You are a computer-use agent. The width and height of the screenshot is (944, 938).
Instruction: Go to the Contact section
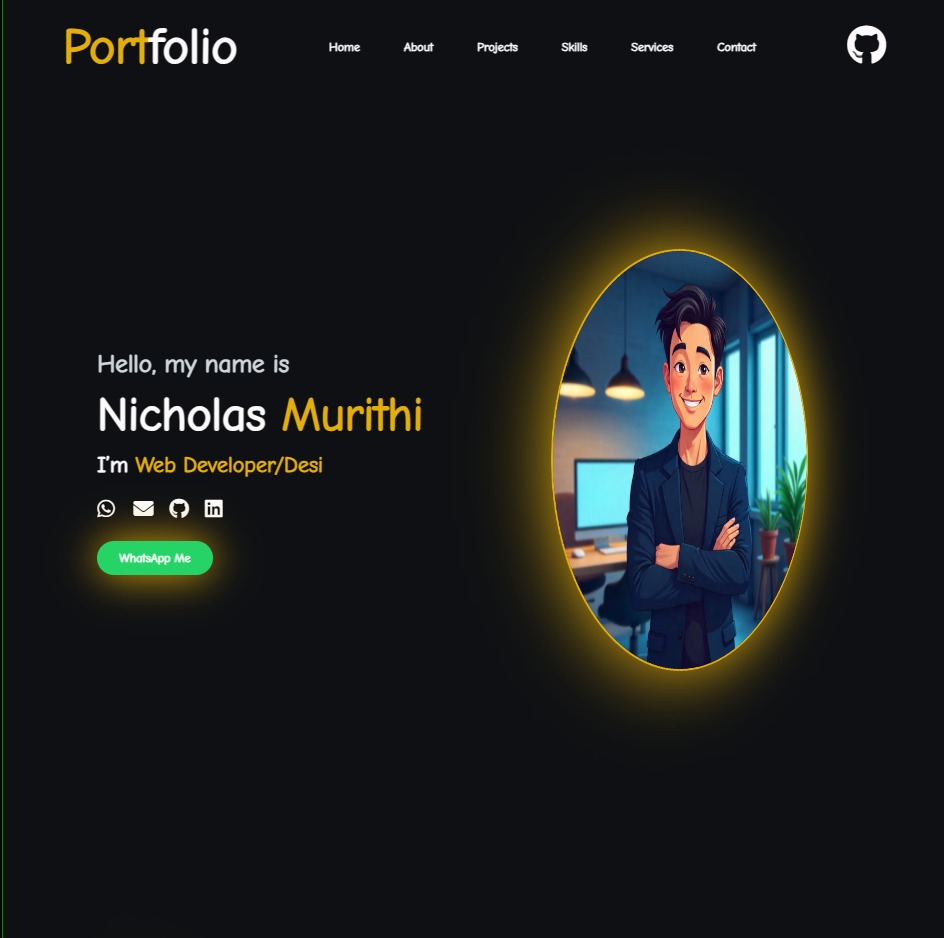point(736,47)
